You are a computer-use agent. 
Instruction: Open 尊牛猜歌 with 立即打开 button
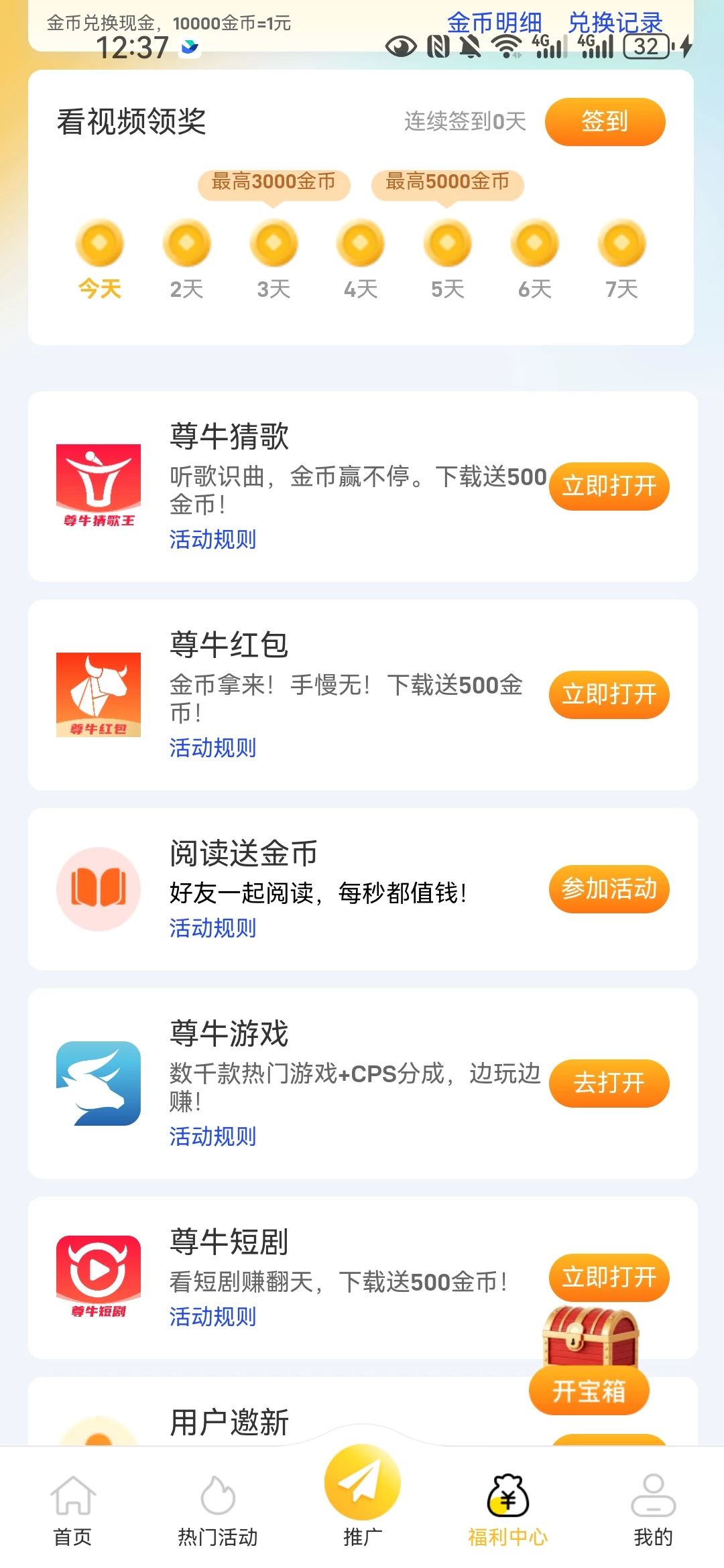[609, 486]
